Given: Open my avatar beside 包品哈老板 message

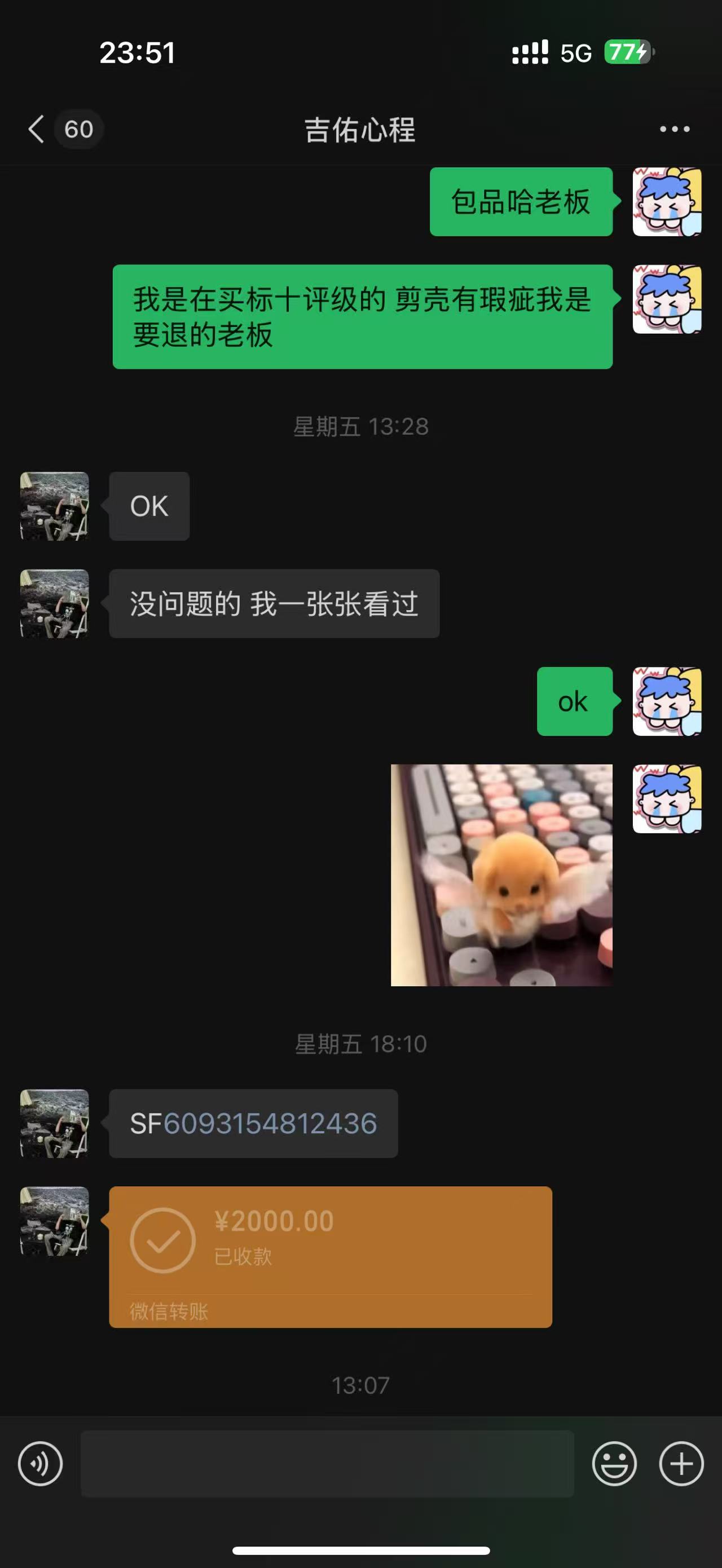Looking at the screenshot, I should click(667, 201).
